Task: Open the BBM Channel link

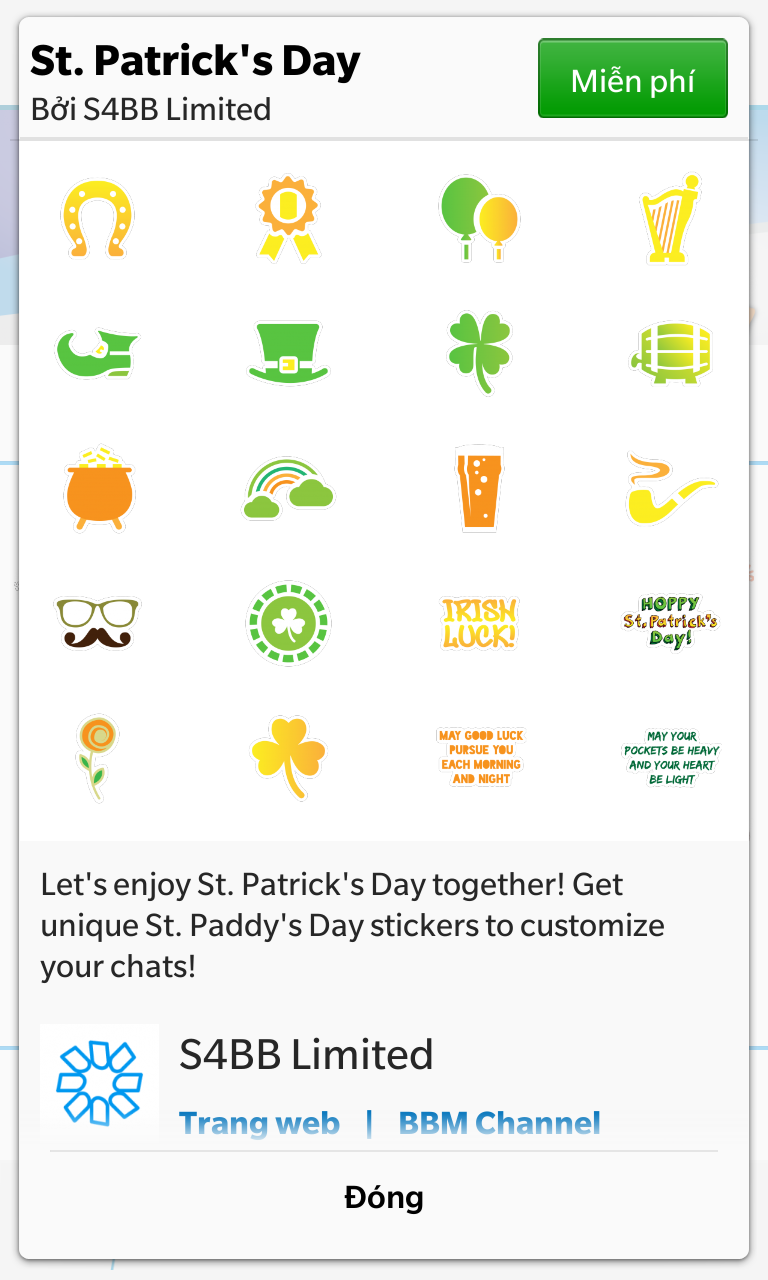Action: (499, 1123)
